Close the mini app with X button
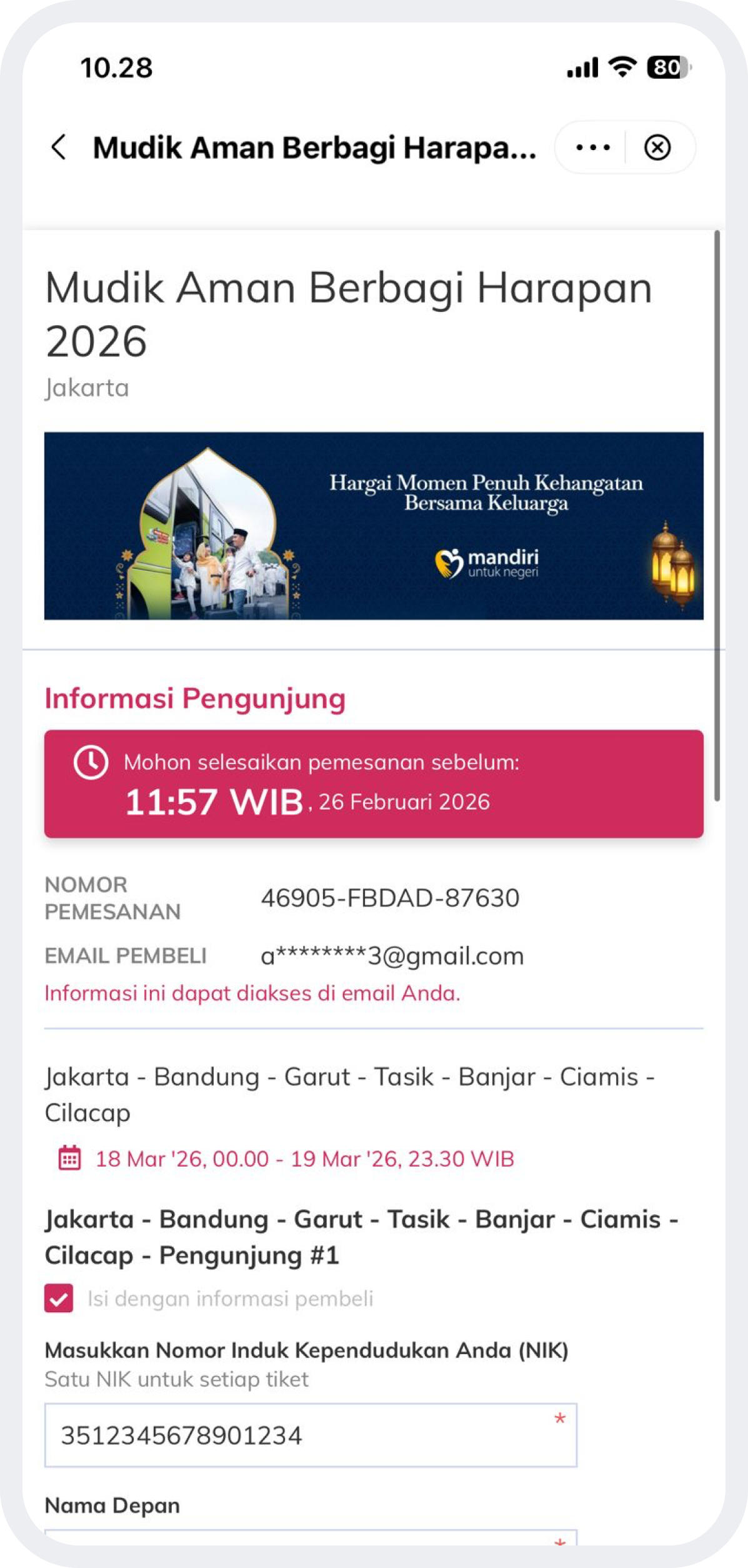748x1568 pixels. (657, 148)
